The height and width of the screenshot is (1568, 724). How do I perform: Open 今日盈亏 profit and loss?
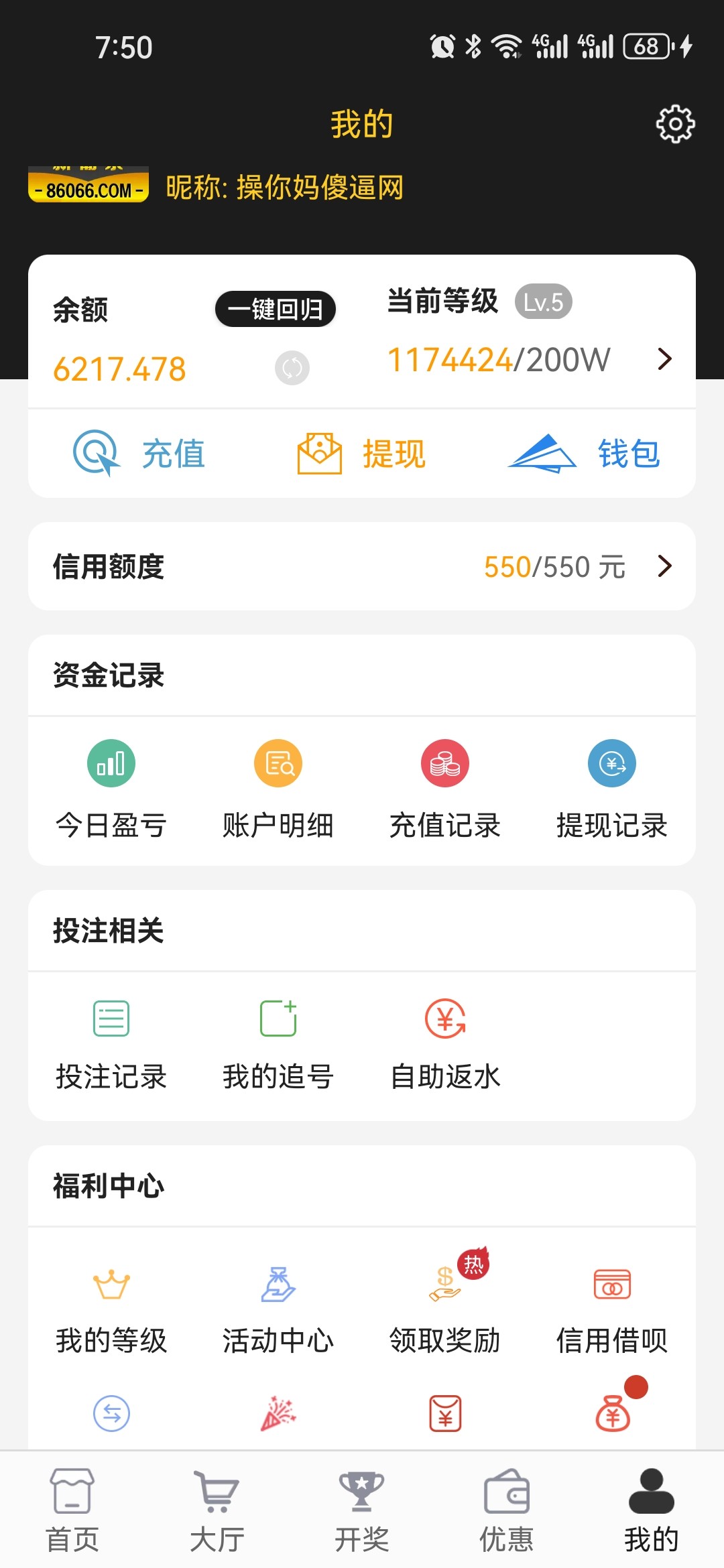[111, 788]
